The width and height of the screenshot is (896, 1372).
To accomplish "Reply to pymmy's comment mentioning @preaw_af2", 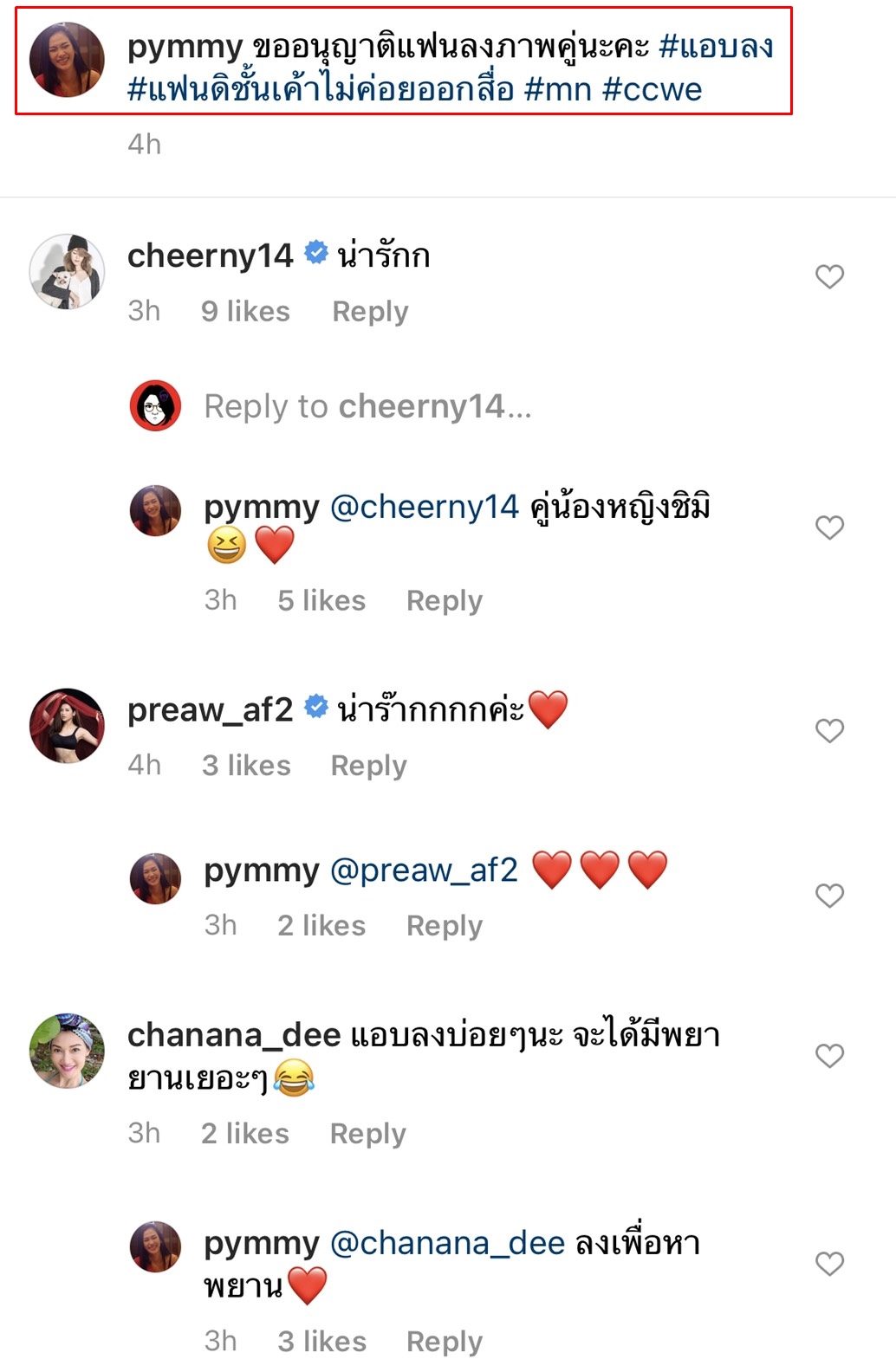I will pos(444,926).
